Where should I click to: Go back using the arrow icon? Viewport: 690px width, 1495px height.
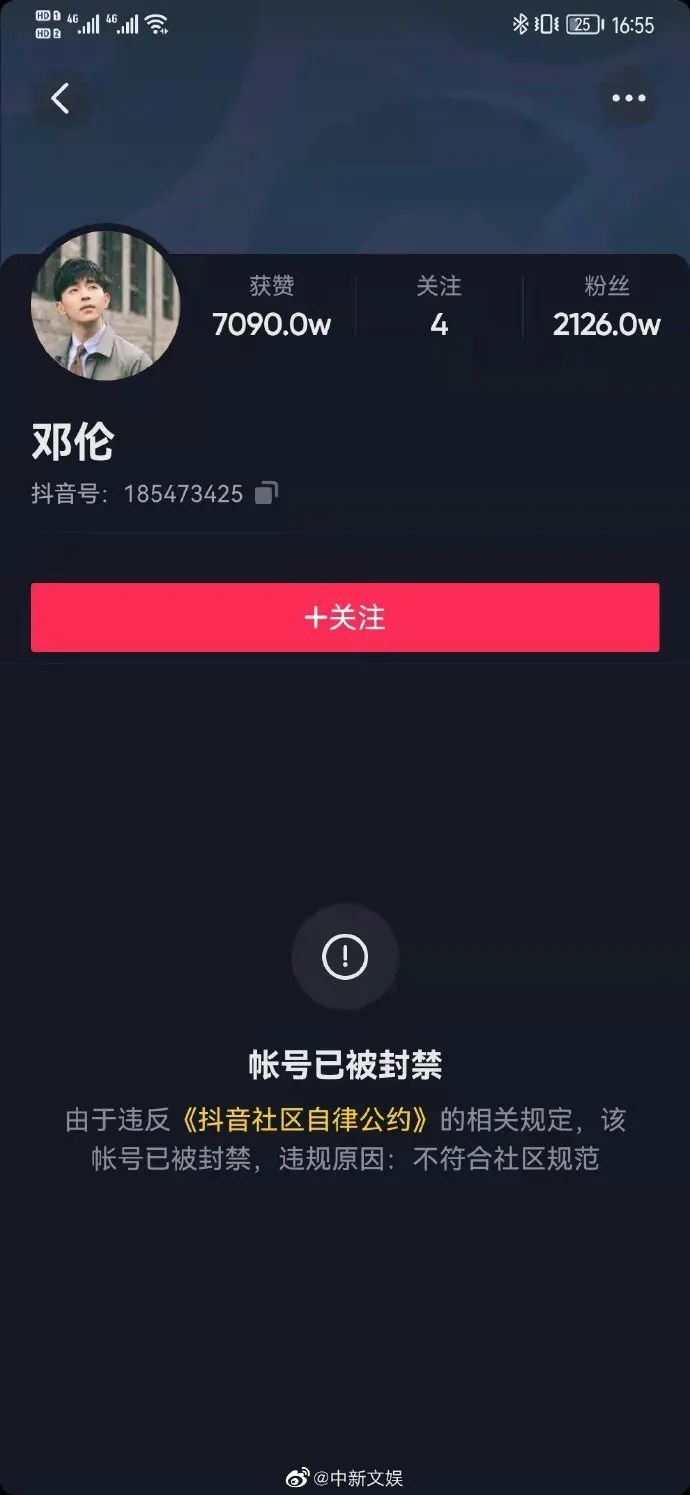(x=61, y=98)
